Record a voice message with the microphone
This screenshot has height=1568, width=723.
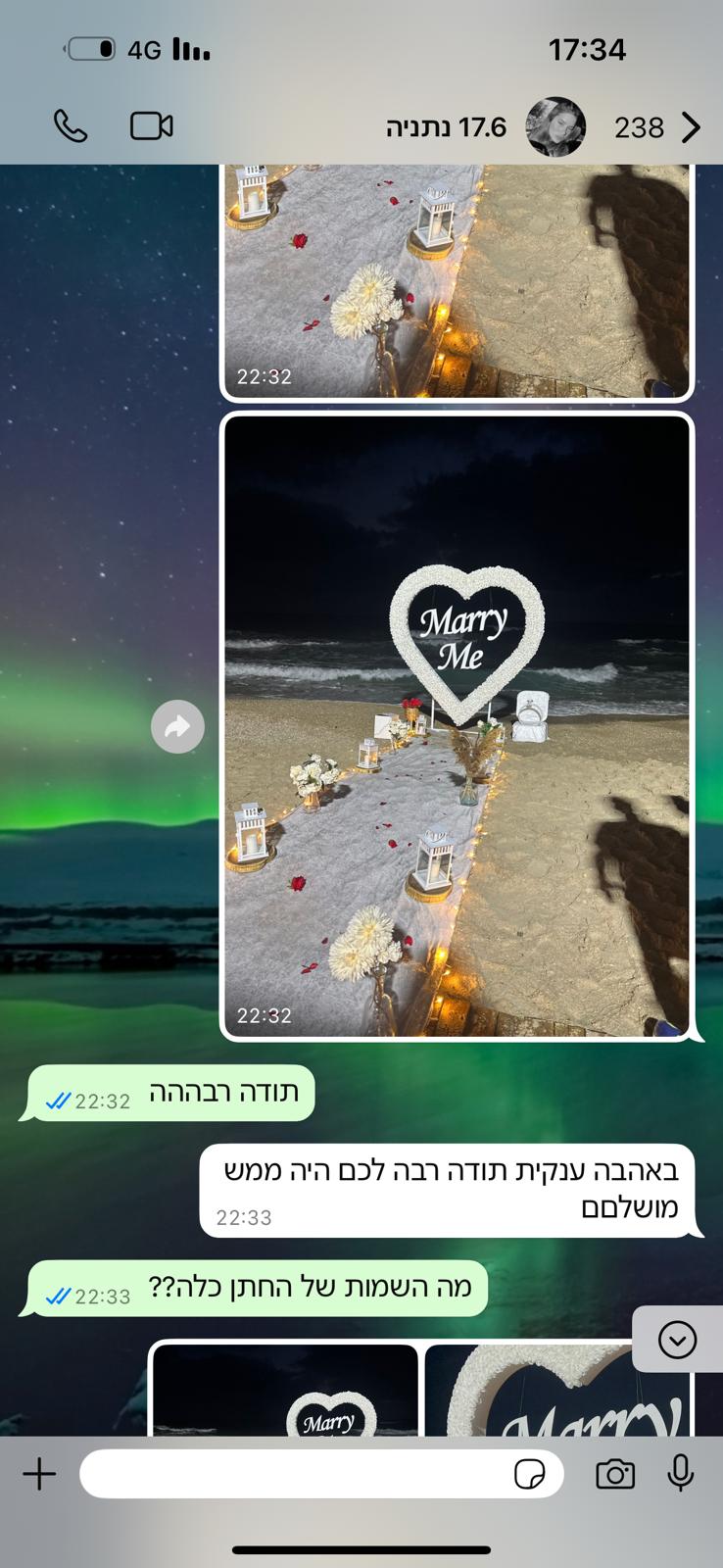[681, 1474]
